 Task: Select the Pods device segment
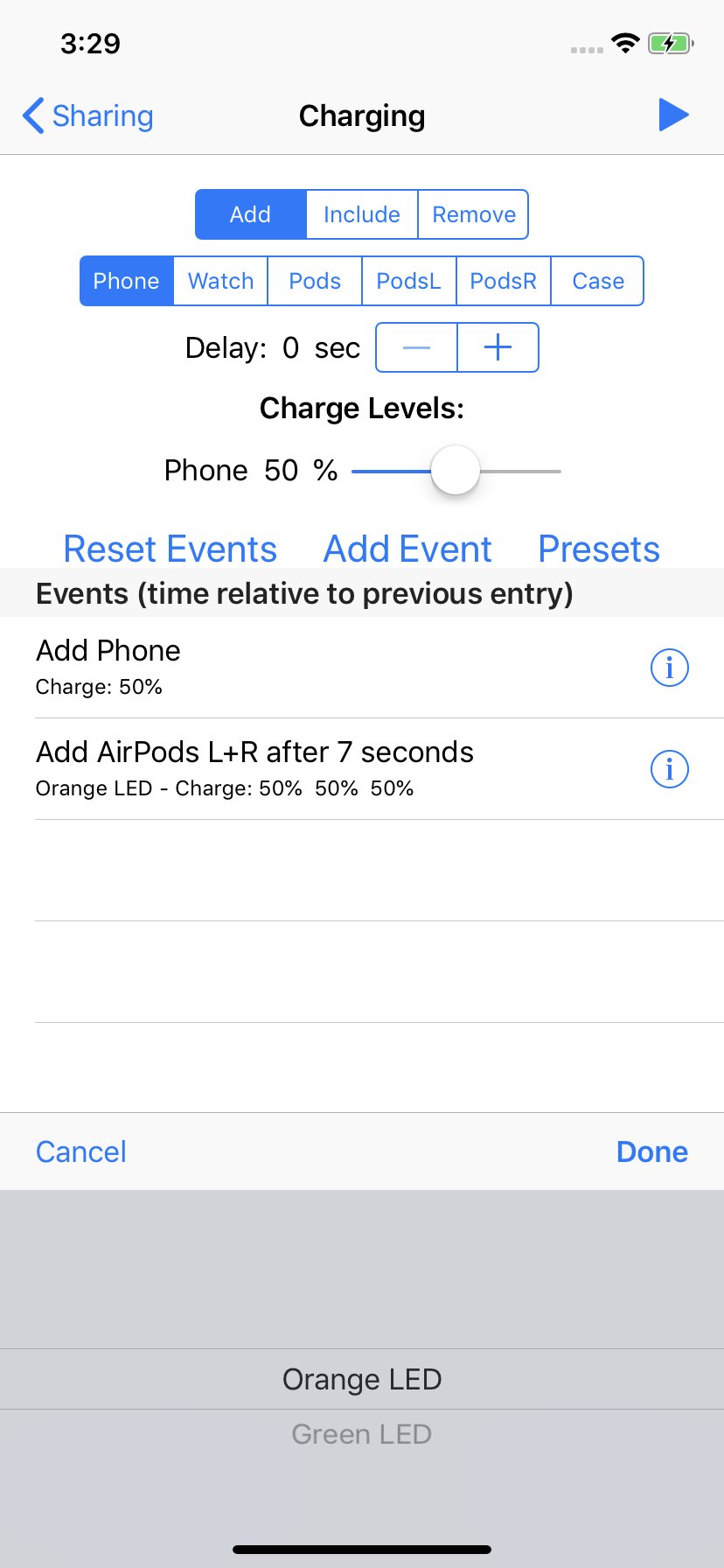tap(315, 281)
